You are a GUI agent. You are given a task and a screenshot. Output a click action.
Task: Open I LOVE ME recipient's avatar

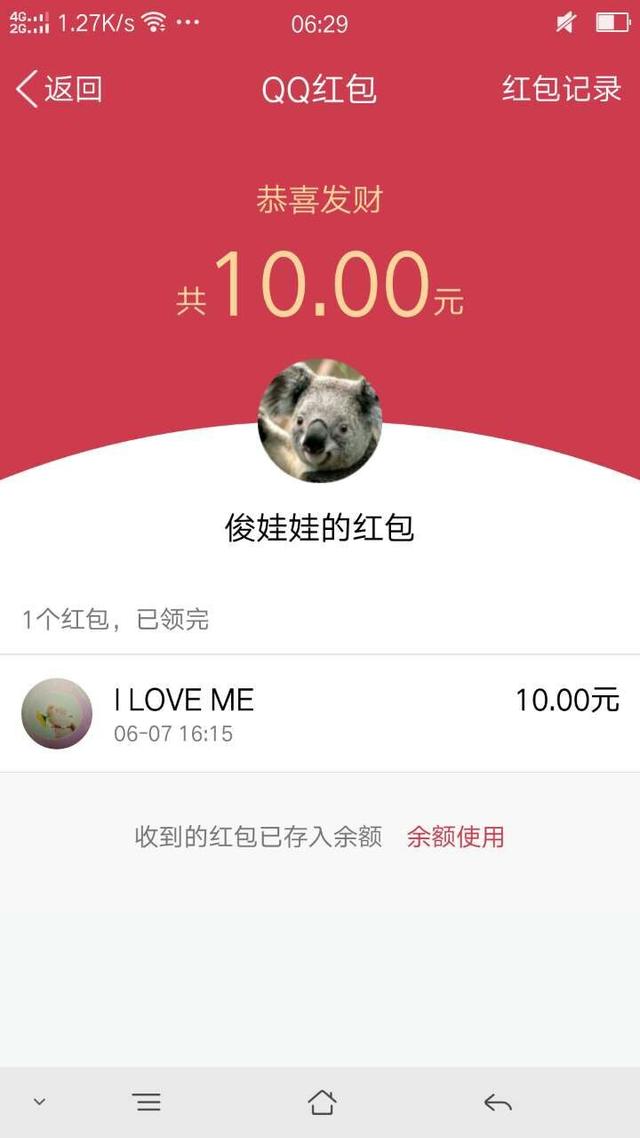[x=57, y=714]
